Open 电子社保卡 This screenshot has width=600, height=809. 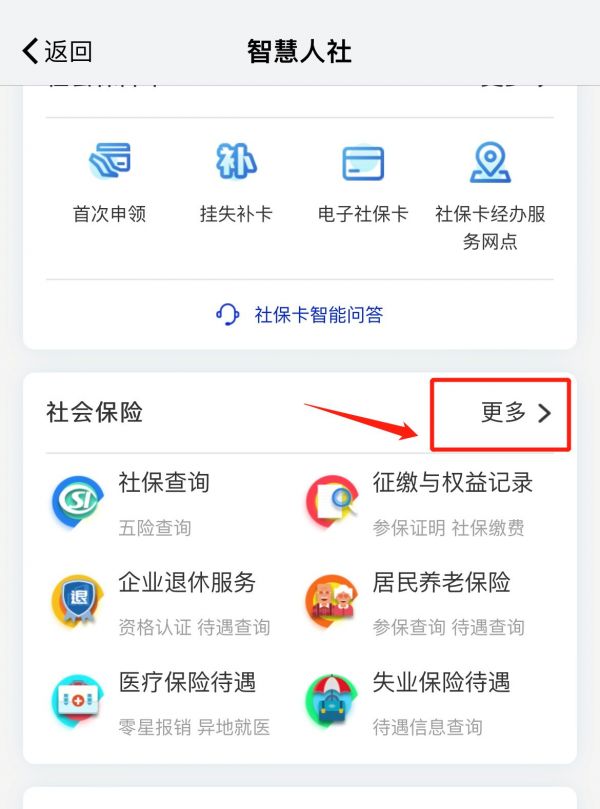[363, 181]
